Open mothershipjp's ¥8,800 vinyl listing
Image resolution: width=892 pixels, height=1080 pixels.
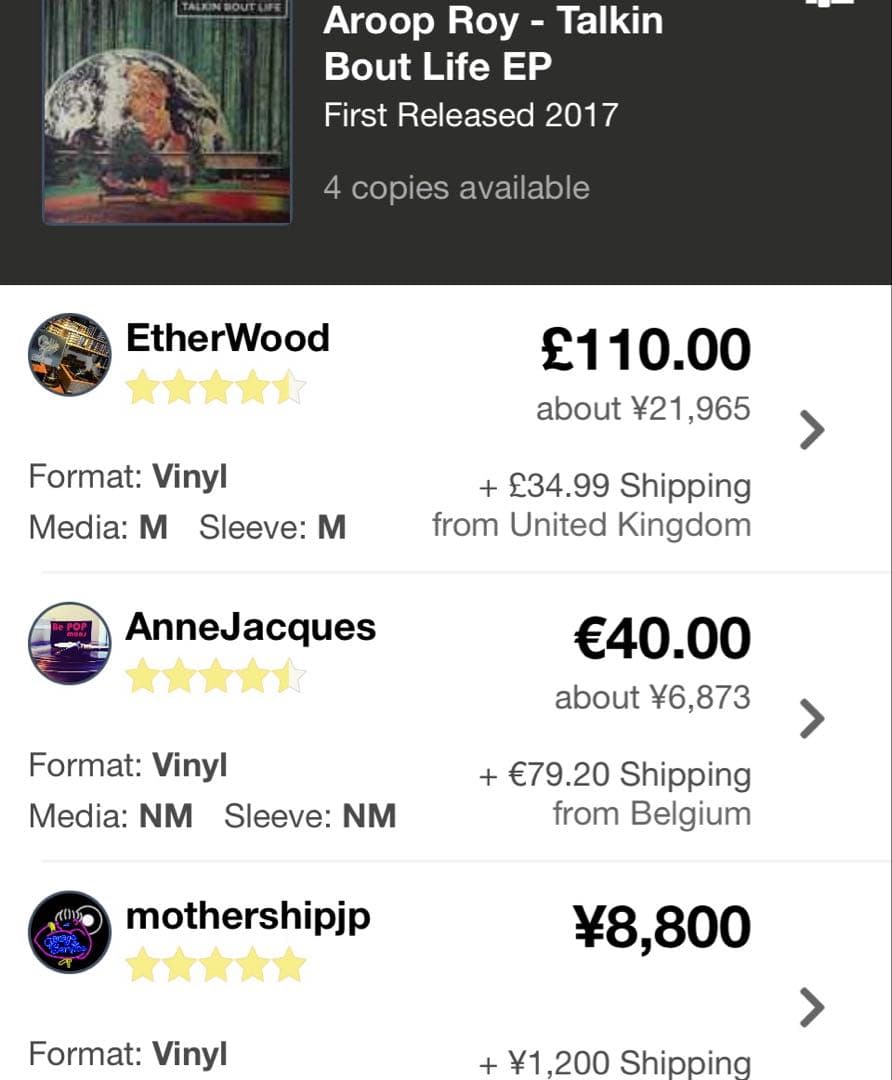tap(812, 1007)
